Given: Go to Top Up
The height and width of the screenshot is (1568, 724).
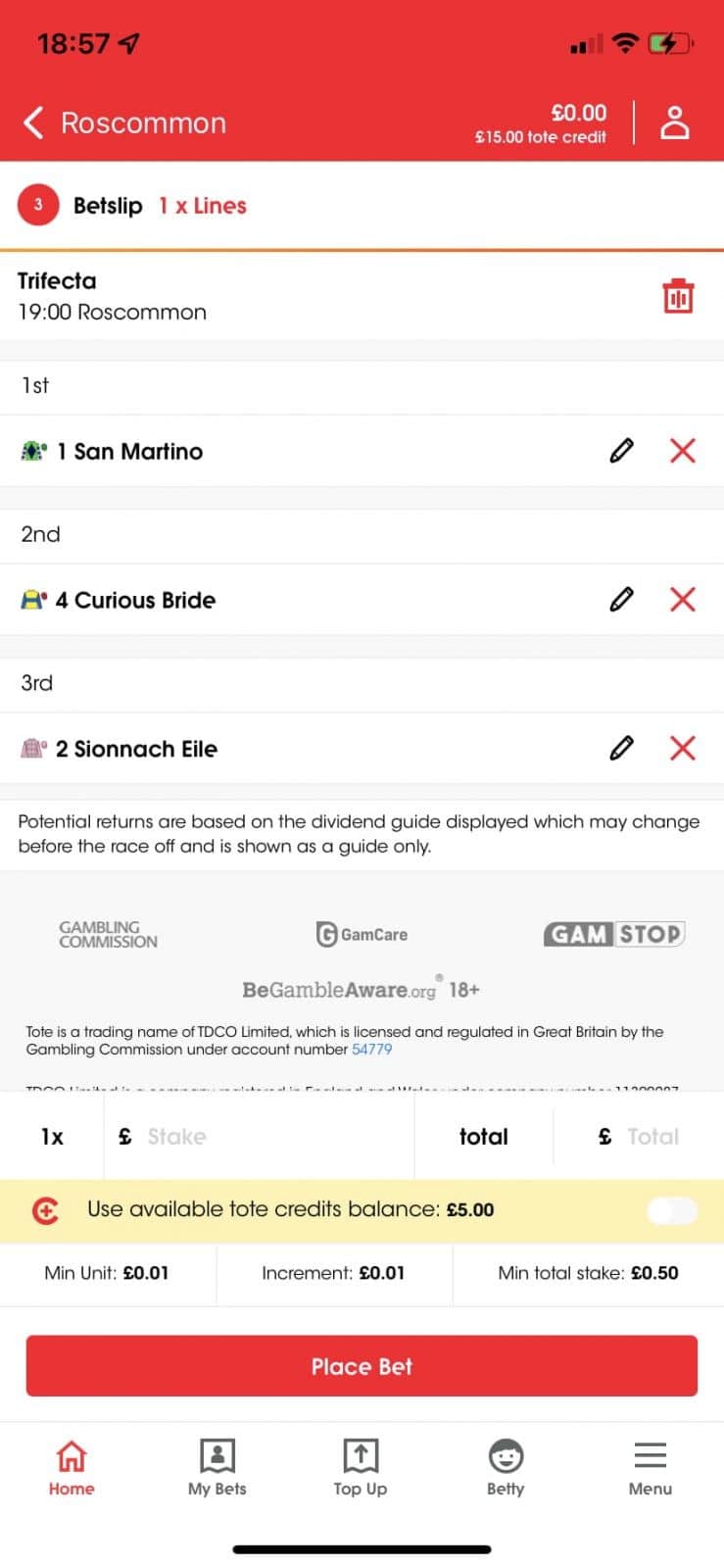Looking at the screenshot, I should pyautogui.click(x=361, y=1467).
